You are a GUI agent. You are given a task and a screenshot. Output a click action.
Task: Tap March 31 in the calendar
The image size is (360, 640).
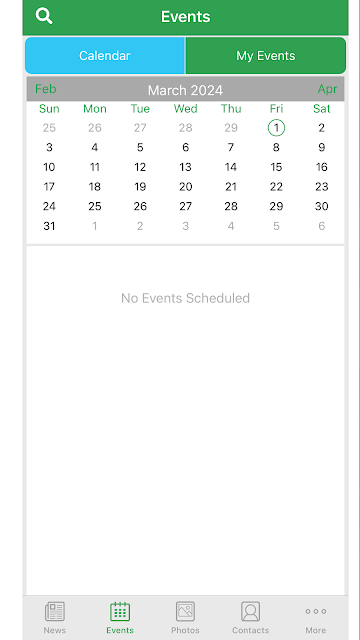(49, 226)
